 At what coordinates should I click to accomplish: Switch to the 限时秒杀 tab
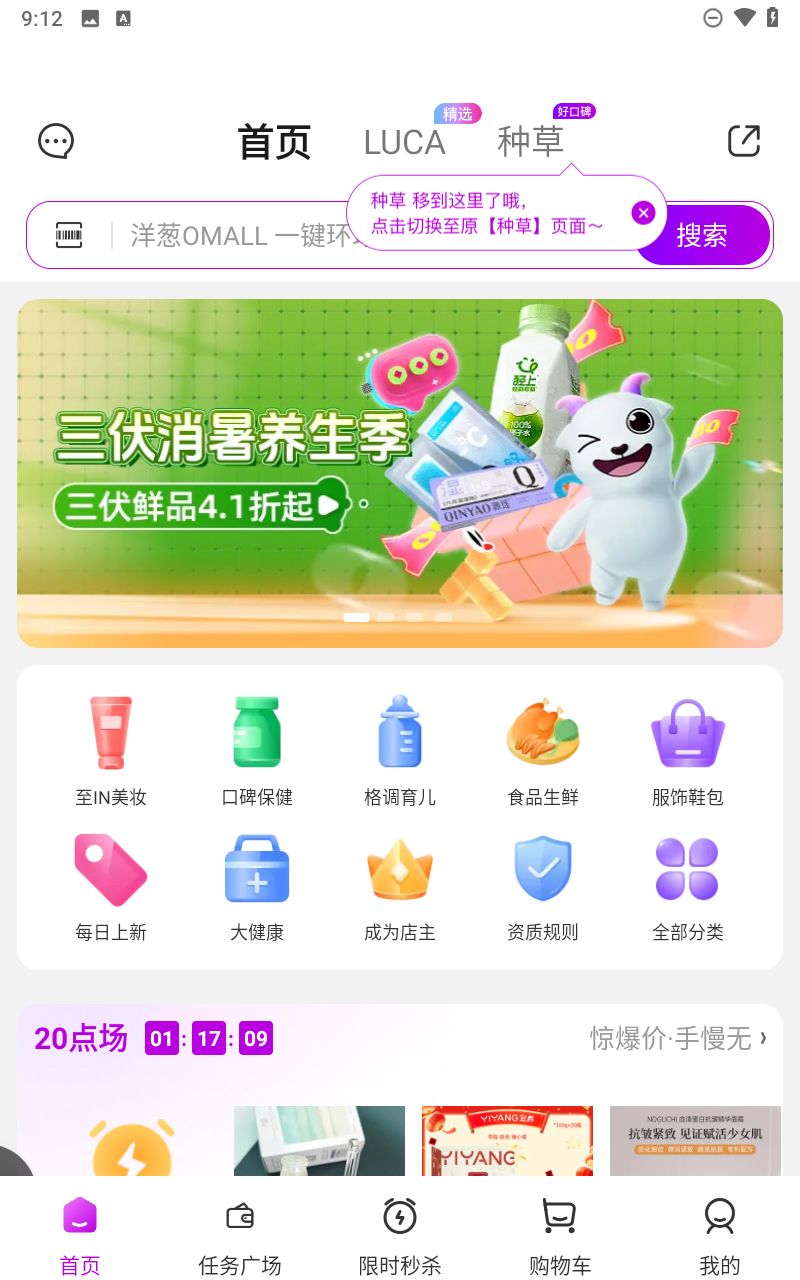[x=400, y=1236]
